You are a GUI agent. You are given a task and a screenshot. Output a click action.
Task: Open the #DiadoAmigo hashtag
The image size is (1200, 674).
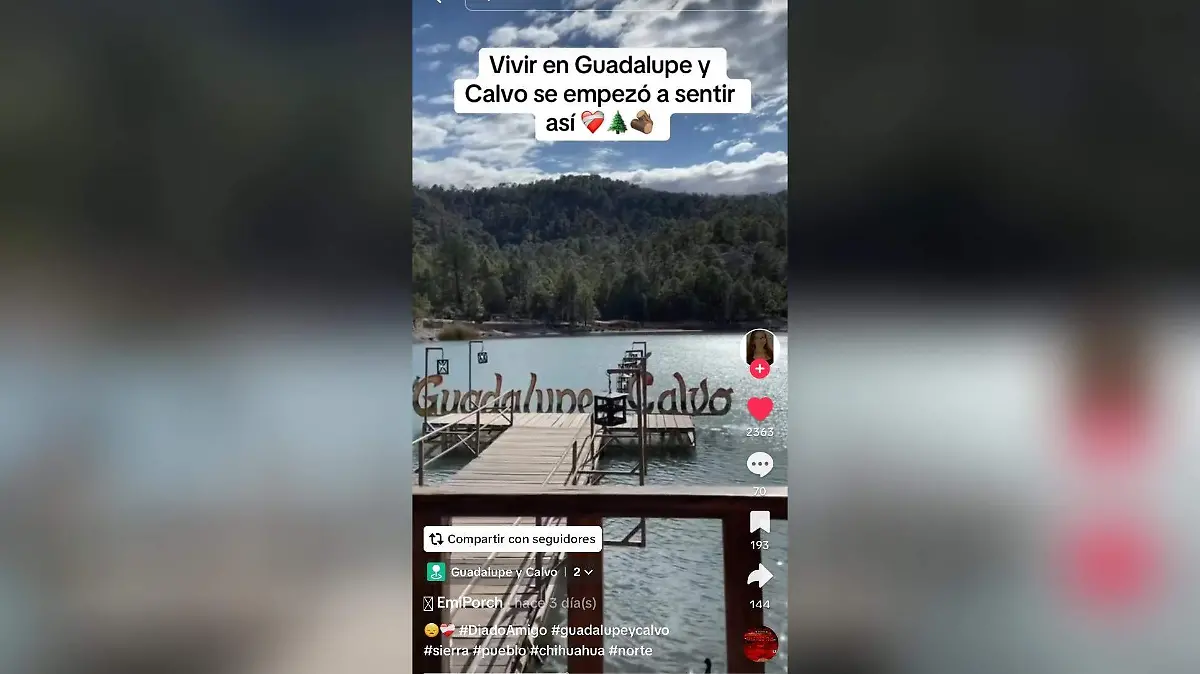(503, 630)
